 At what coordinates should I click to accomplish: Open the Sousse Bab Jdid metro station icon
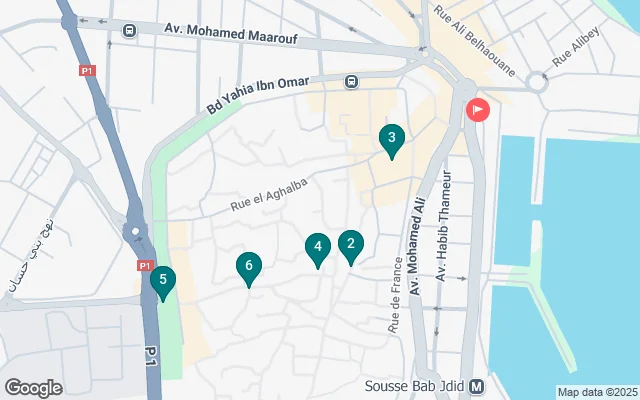coord(477,386)
